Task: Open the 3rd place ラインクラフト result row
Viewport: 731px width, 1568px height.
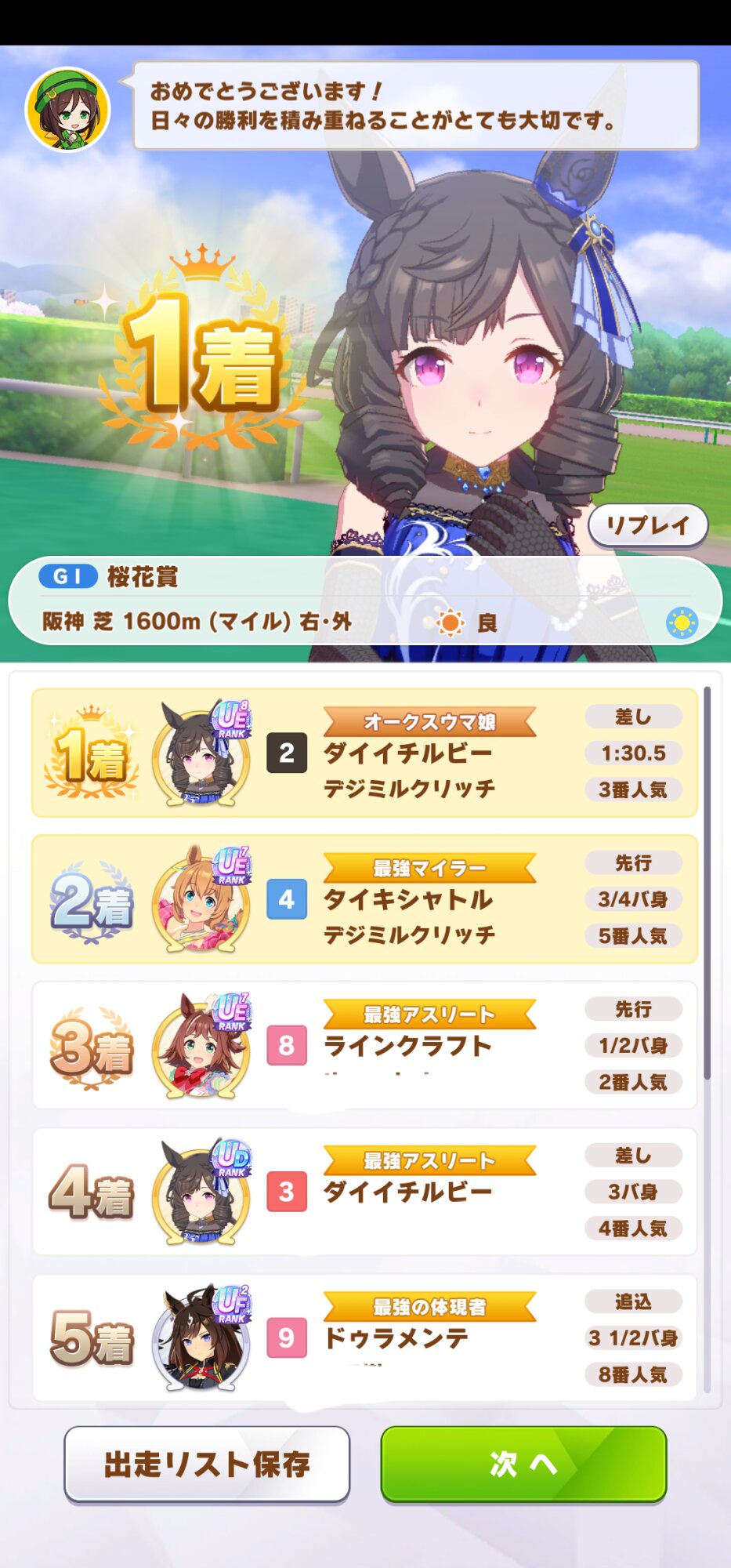Action: [364, 1045]
